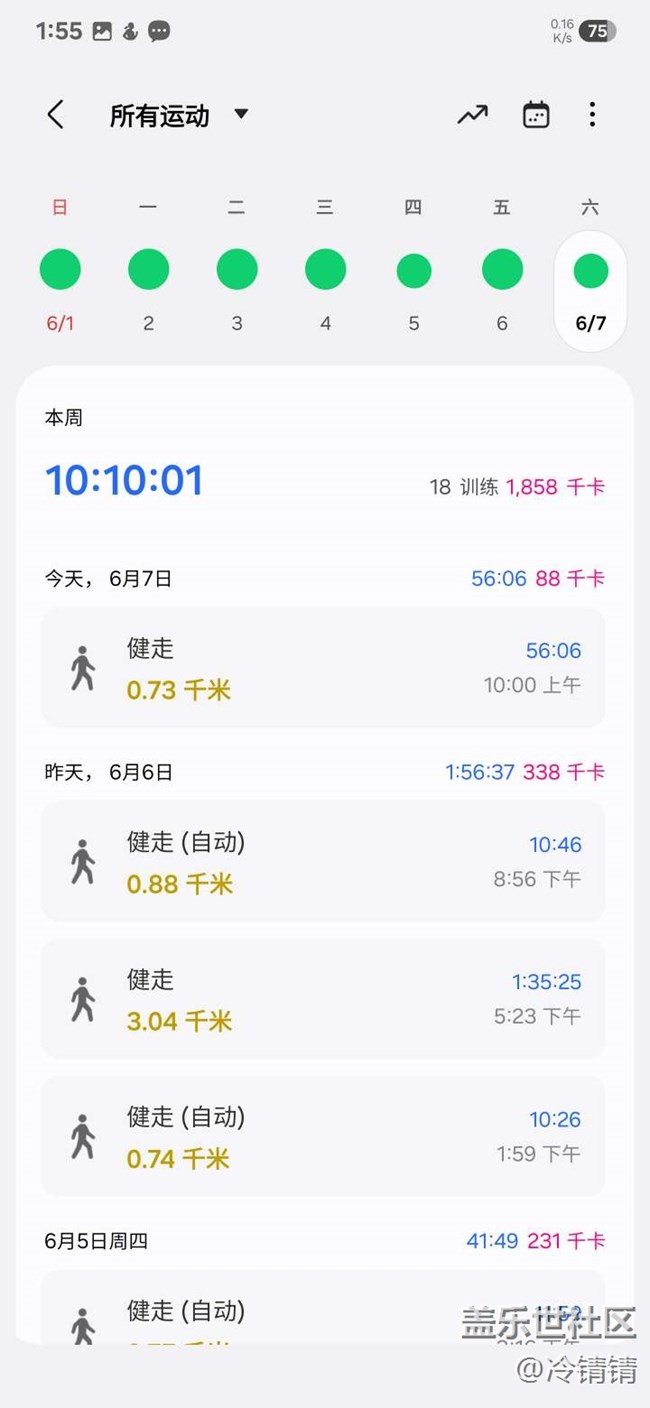Select Friday the 6th in week strip
This screenshot has height=1408, width=650.
pos(502,270)
